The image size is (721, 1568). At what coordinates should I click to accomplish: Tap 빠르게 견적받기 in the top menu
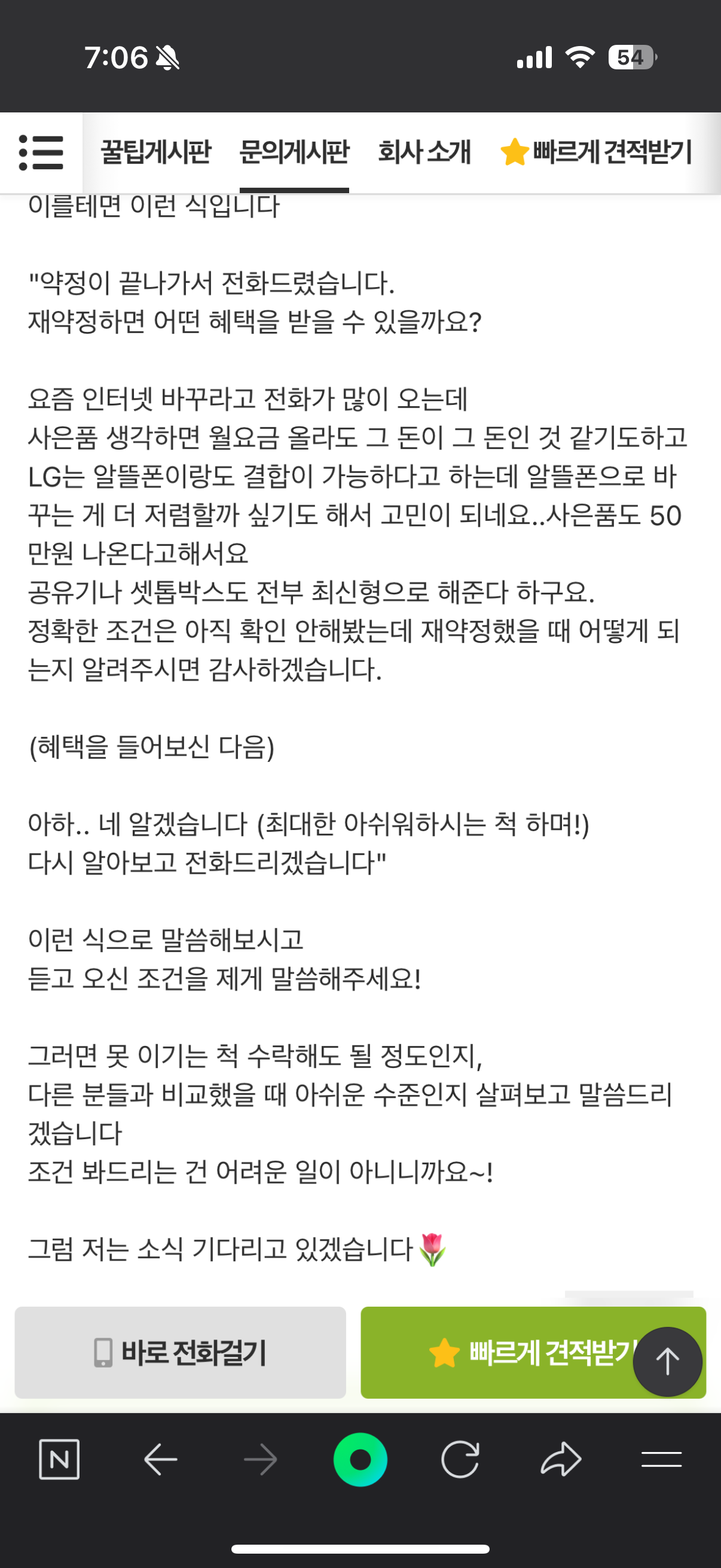pos(596,151)
